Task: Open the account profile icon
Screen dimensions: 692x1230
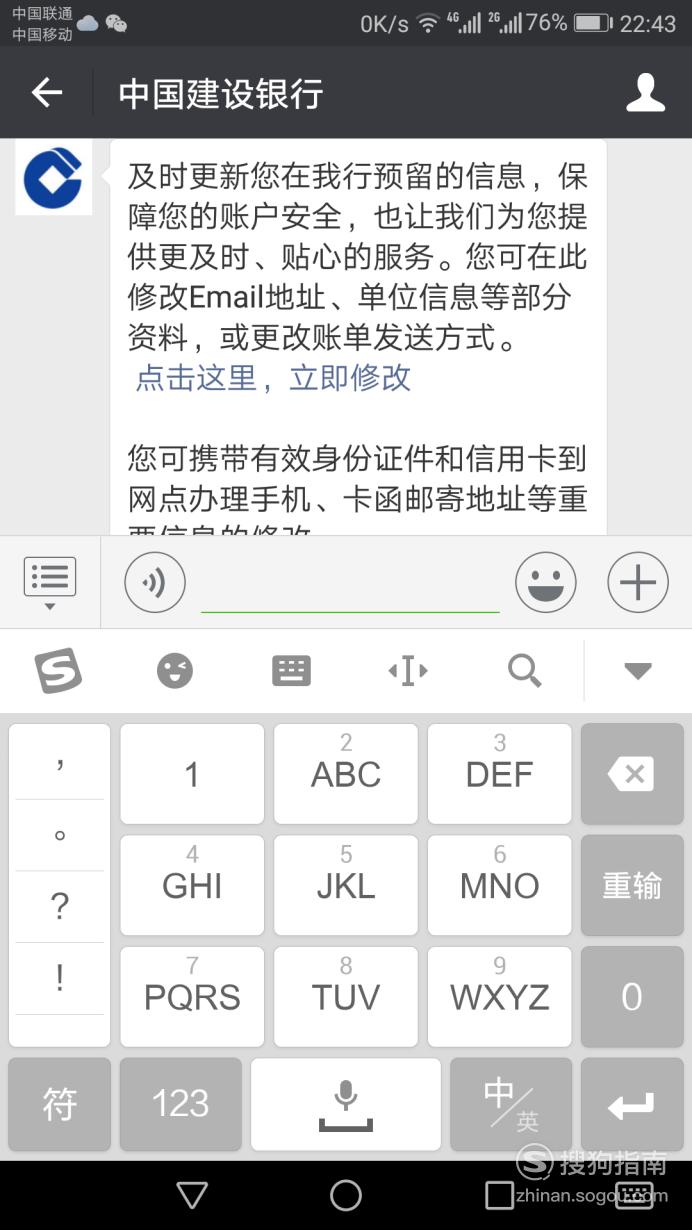Action: [x=646, y=93]
